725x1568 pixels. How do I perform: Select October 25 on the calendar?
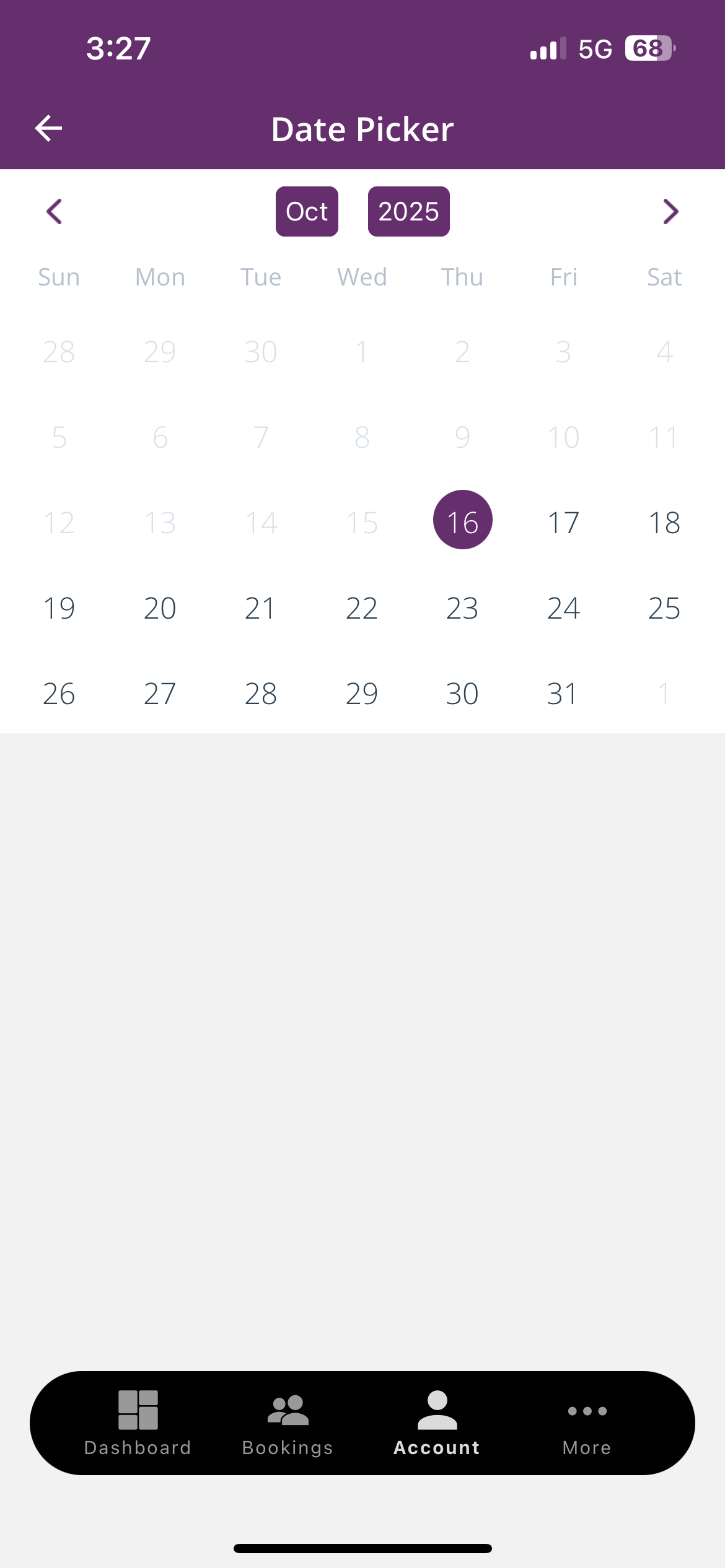pyautogui.click(x=664, y=608)
